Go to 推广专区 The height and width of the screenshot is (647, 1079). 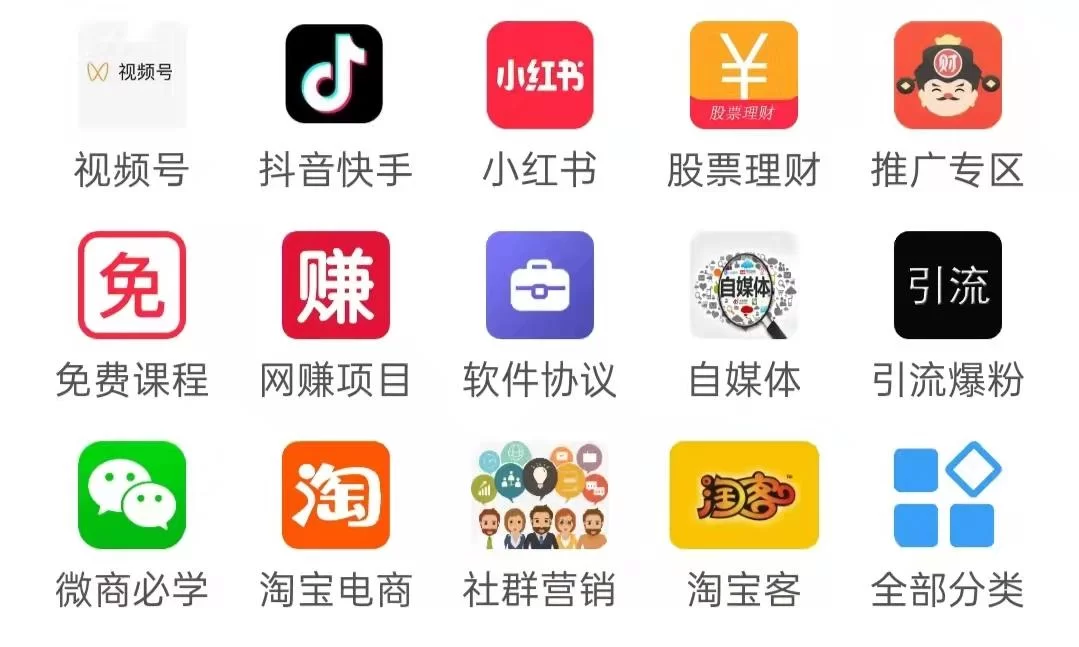click(x=947, y=76)
